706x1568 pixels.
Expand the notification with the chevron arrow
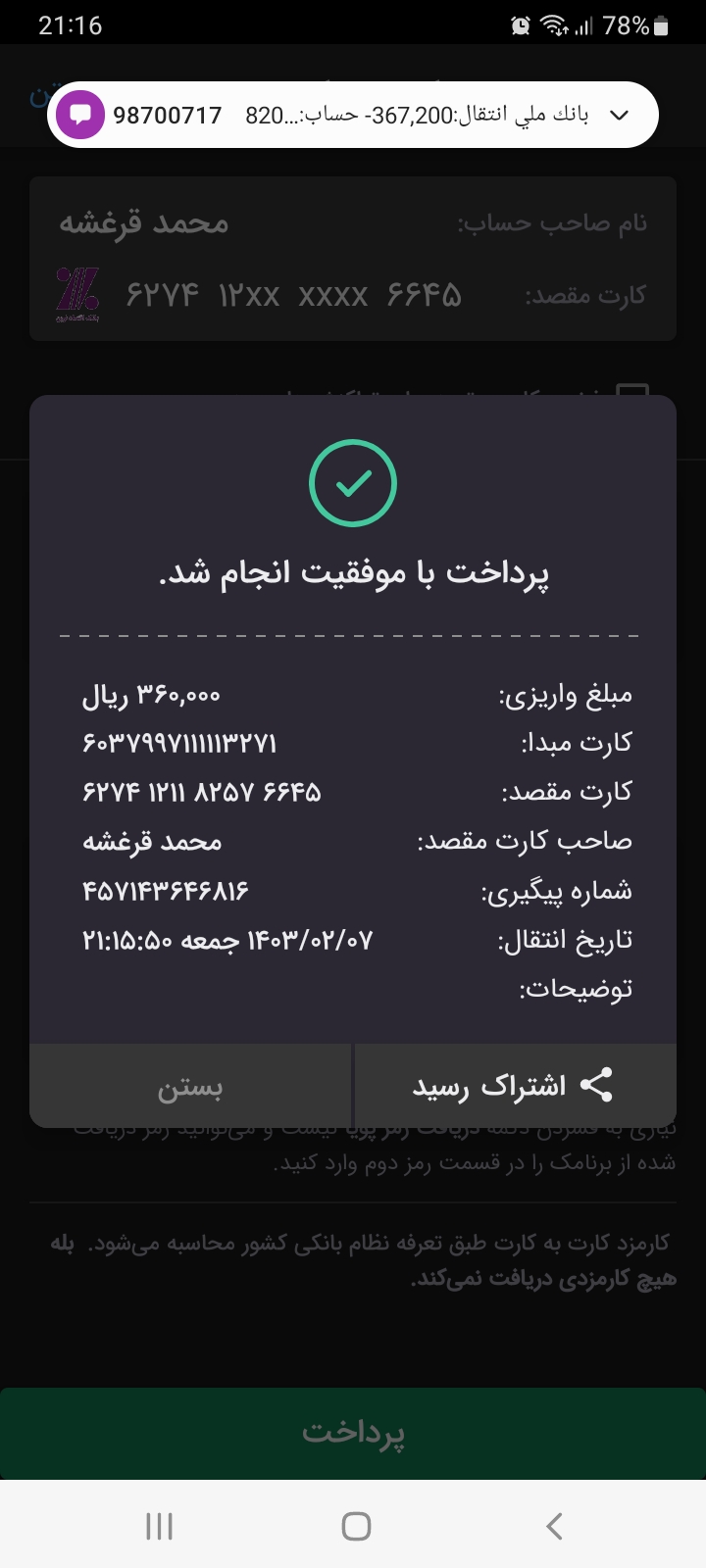pos(620,115)
